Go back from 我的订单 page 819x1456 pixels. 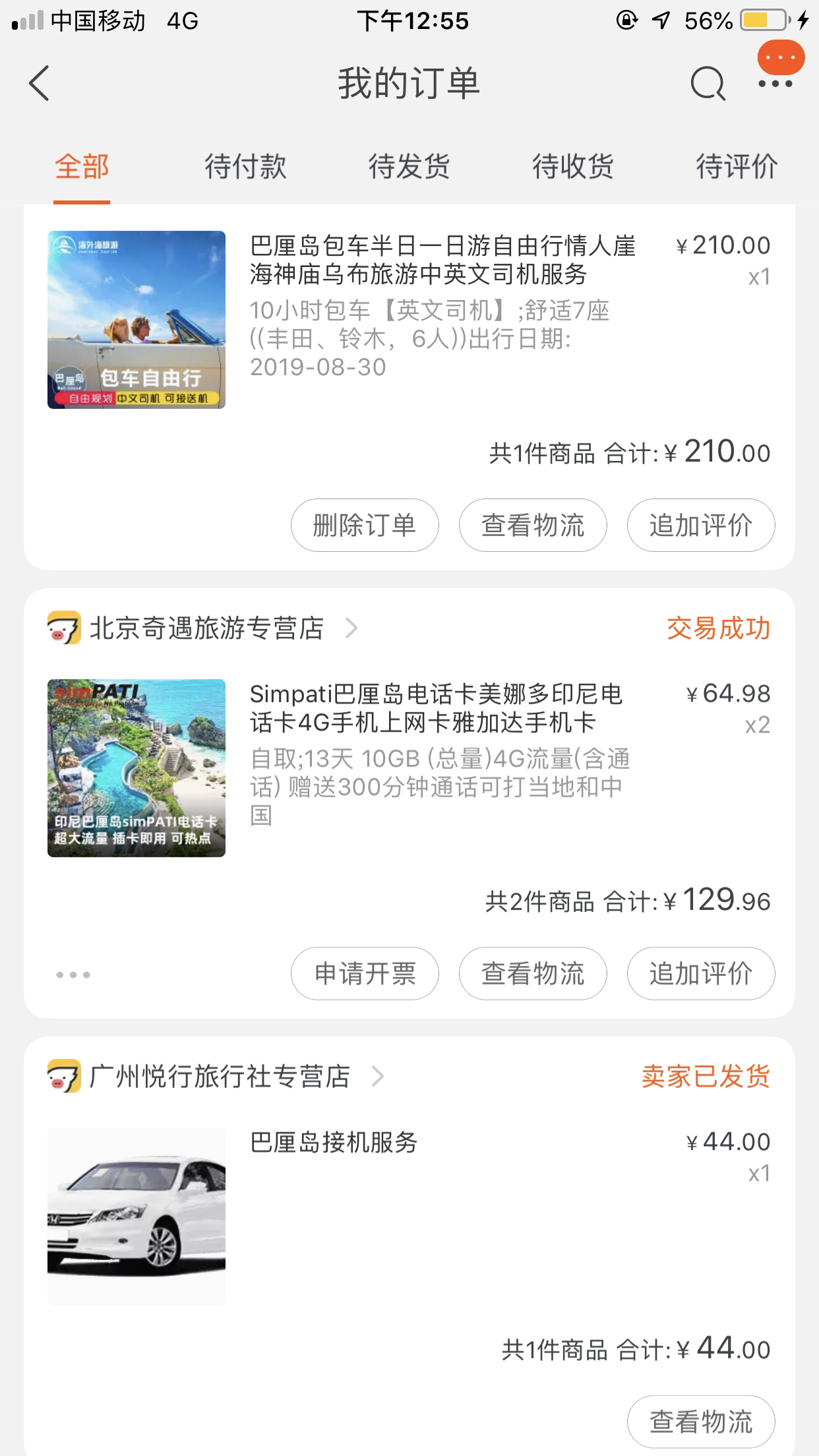click(40, 84)
